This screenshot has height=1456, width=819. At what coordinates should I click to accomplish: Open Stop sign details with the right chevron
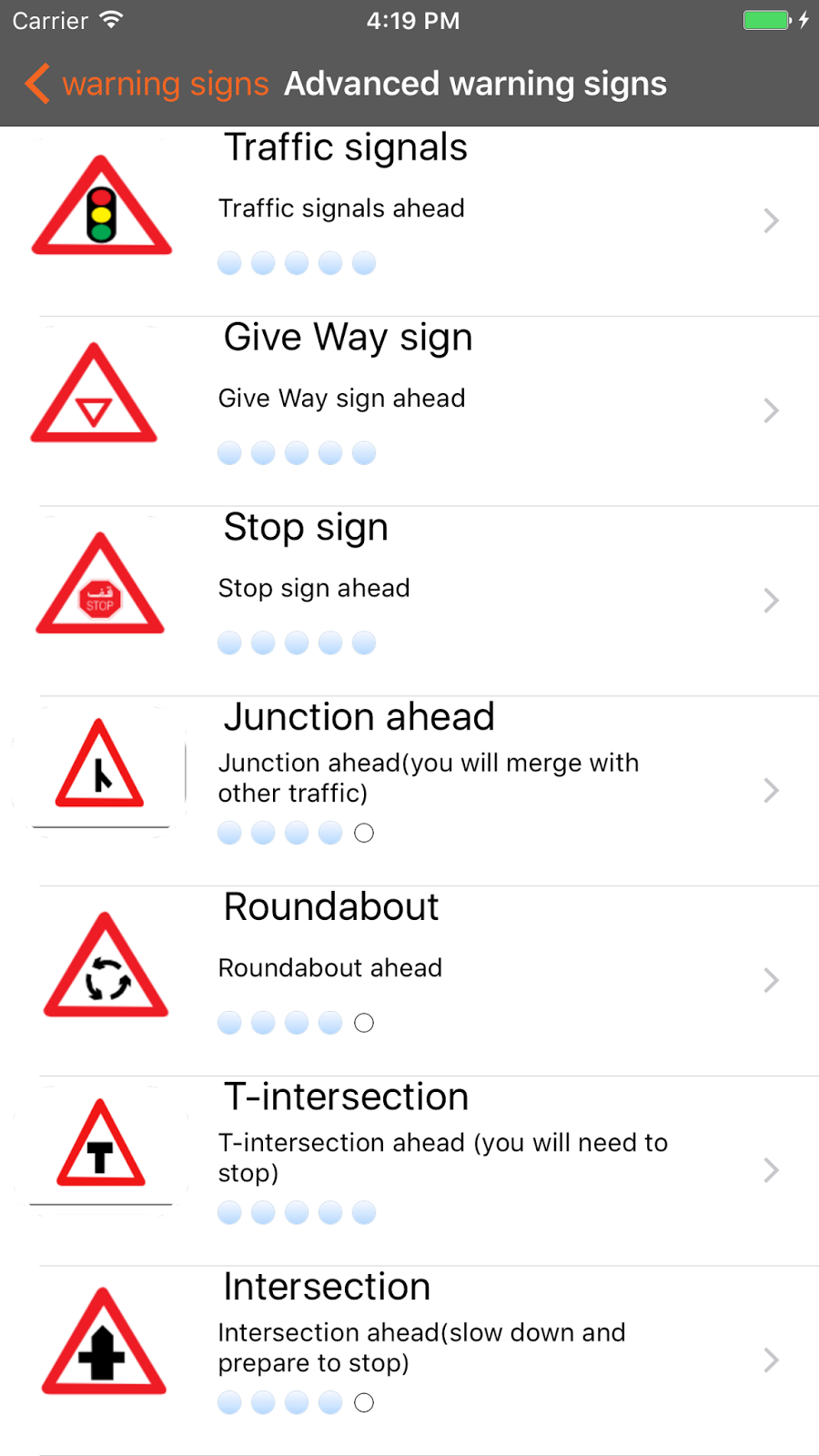[x=772, y=601]
